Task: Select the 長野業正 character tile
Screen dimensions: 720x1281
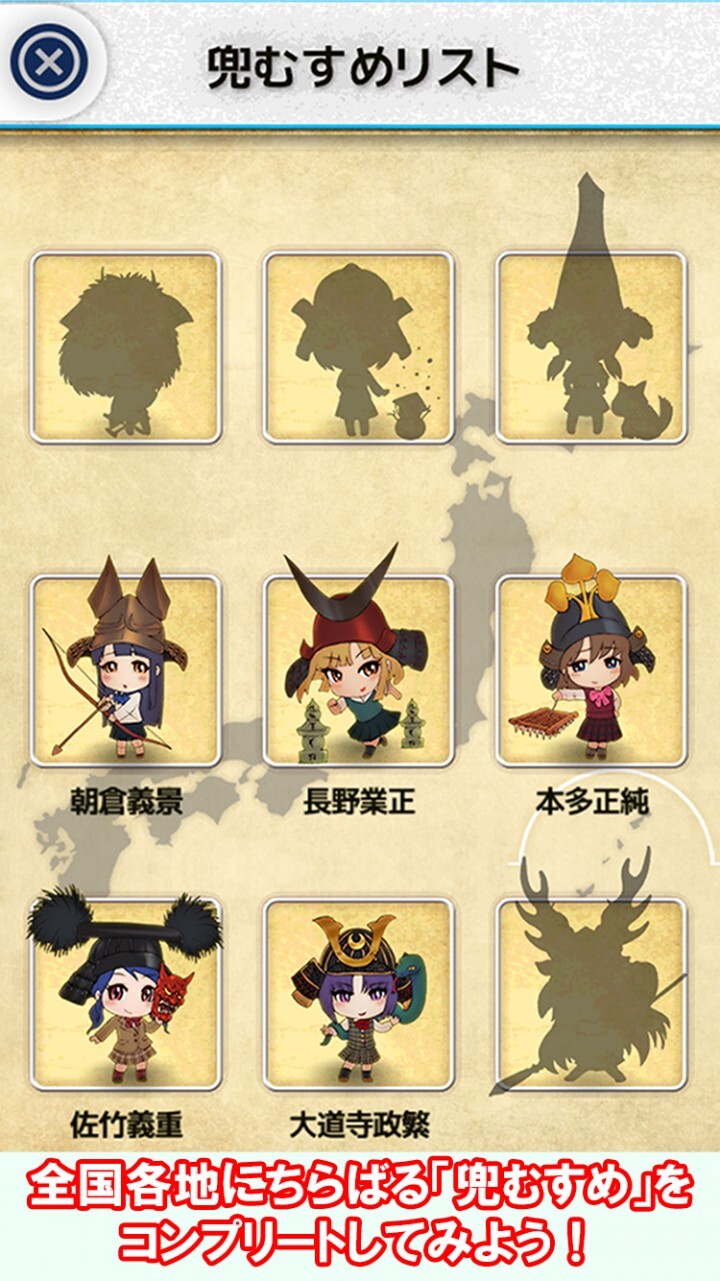Action: click(358, 670)
